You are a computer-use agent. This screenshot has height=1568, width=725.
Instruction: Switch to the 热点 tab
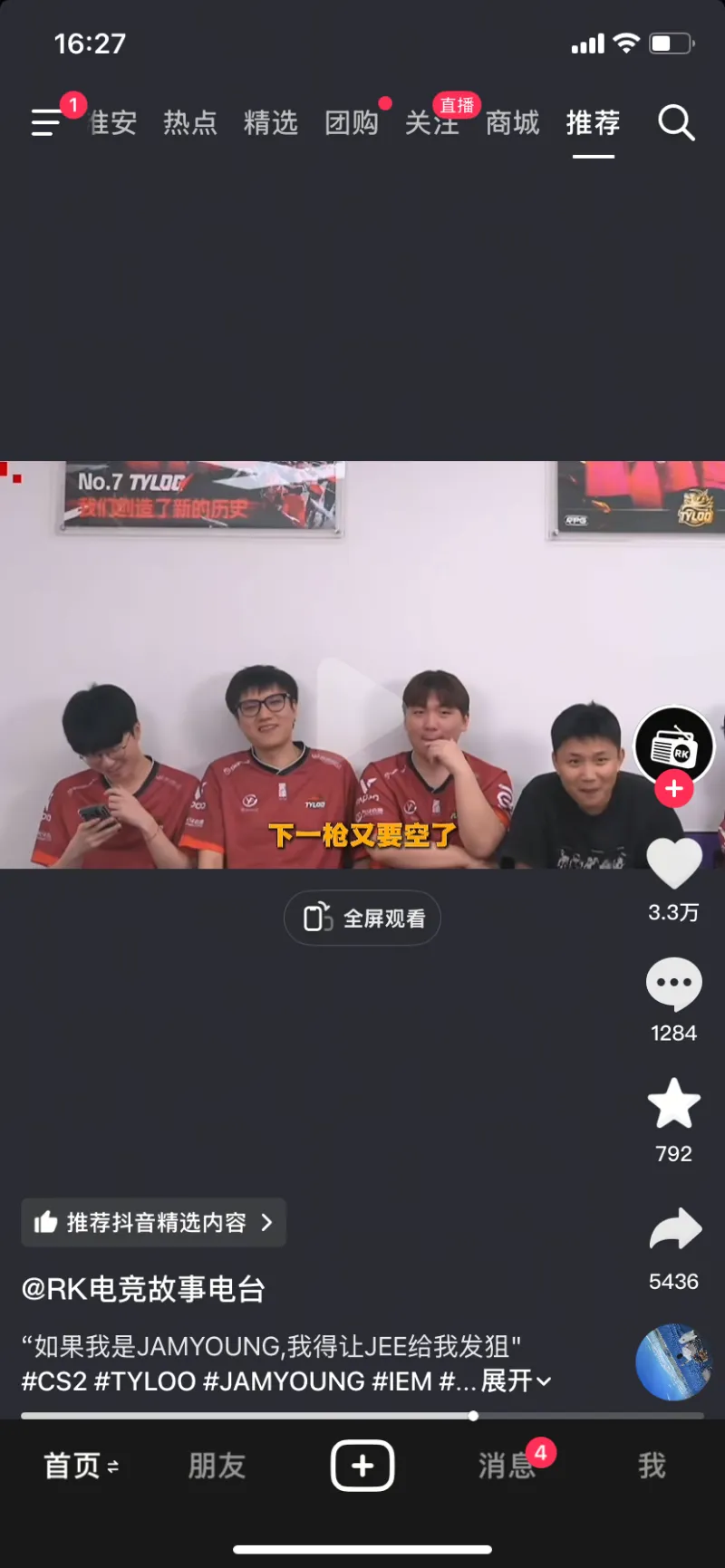pos(190,122)
